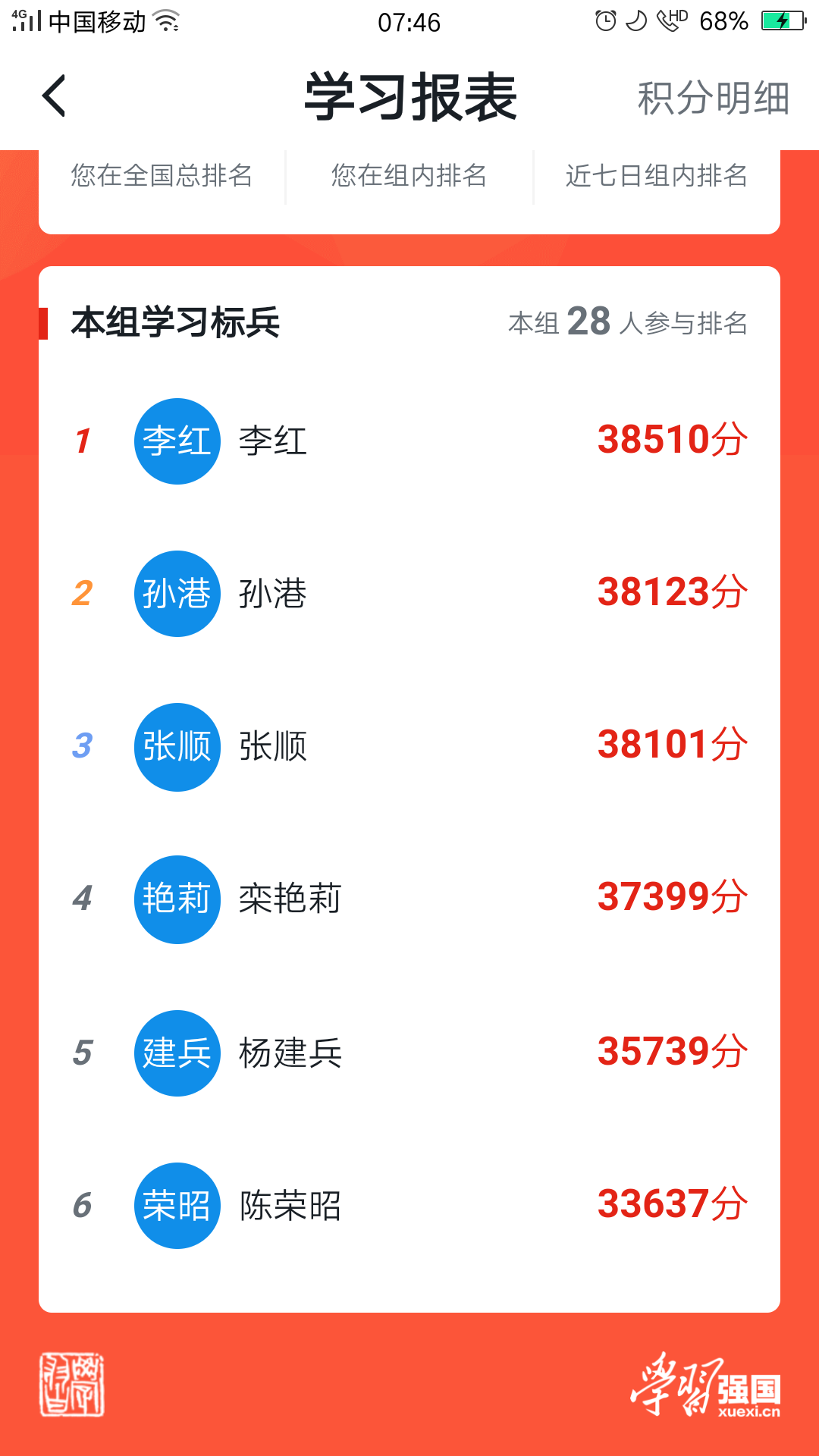The image size is (819, 1456).
Task: Open 栾艳莉's ranking row
Action: 409,899
